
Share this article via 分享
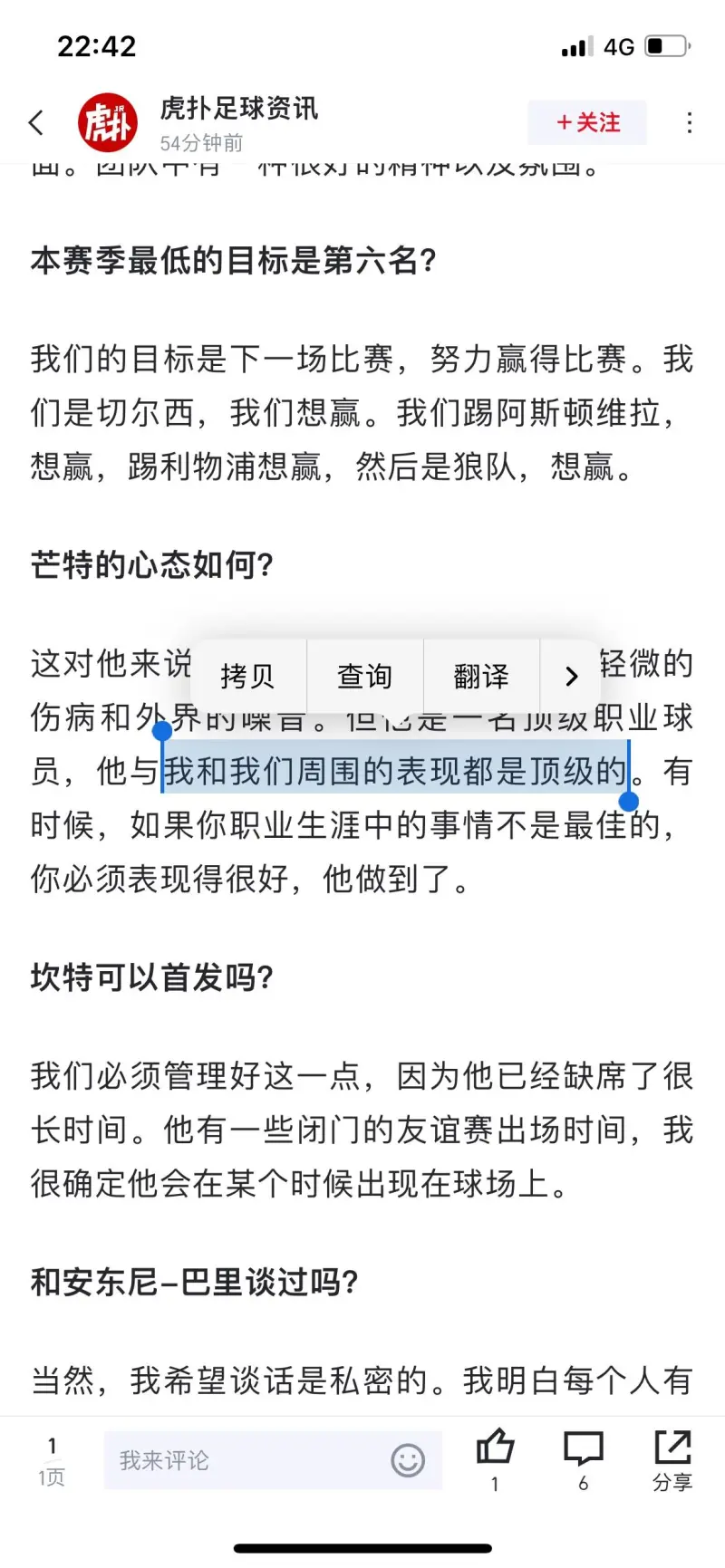[672, 1458]
